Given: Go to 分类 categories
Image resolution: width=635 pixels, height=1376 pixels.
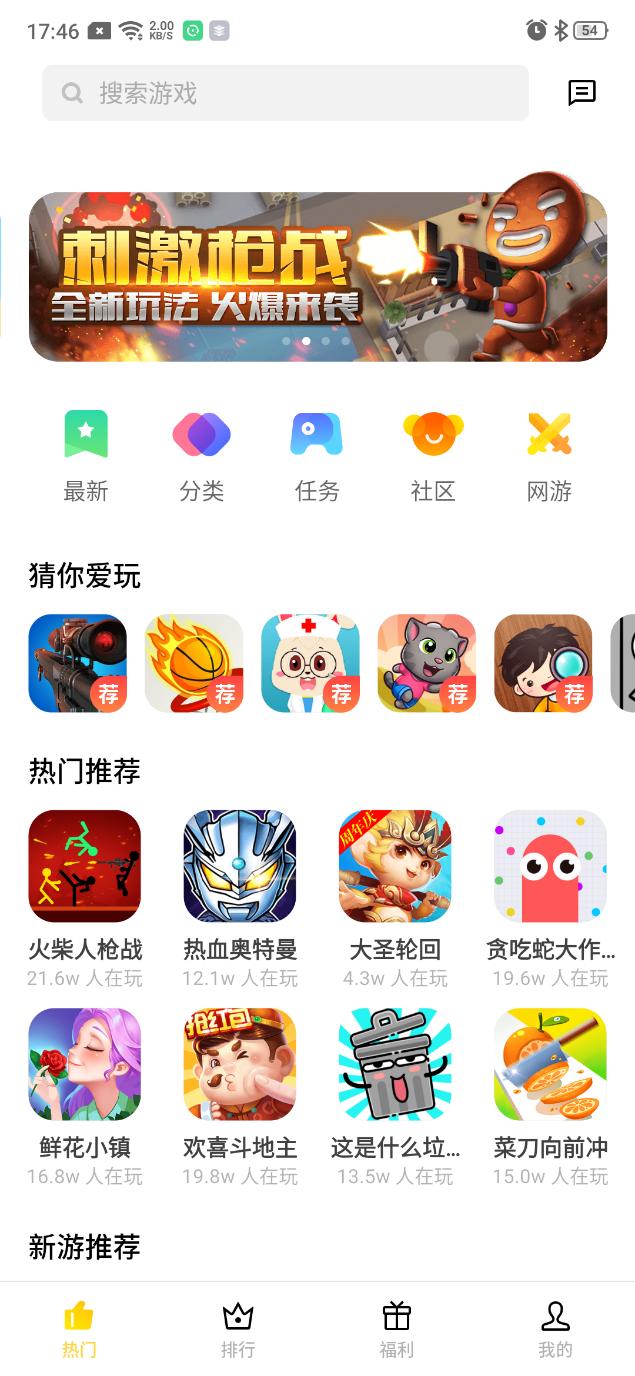Looking at the screenshot, I should 201,456.
